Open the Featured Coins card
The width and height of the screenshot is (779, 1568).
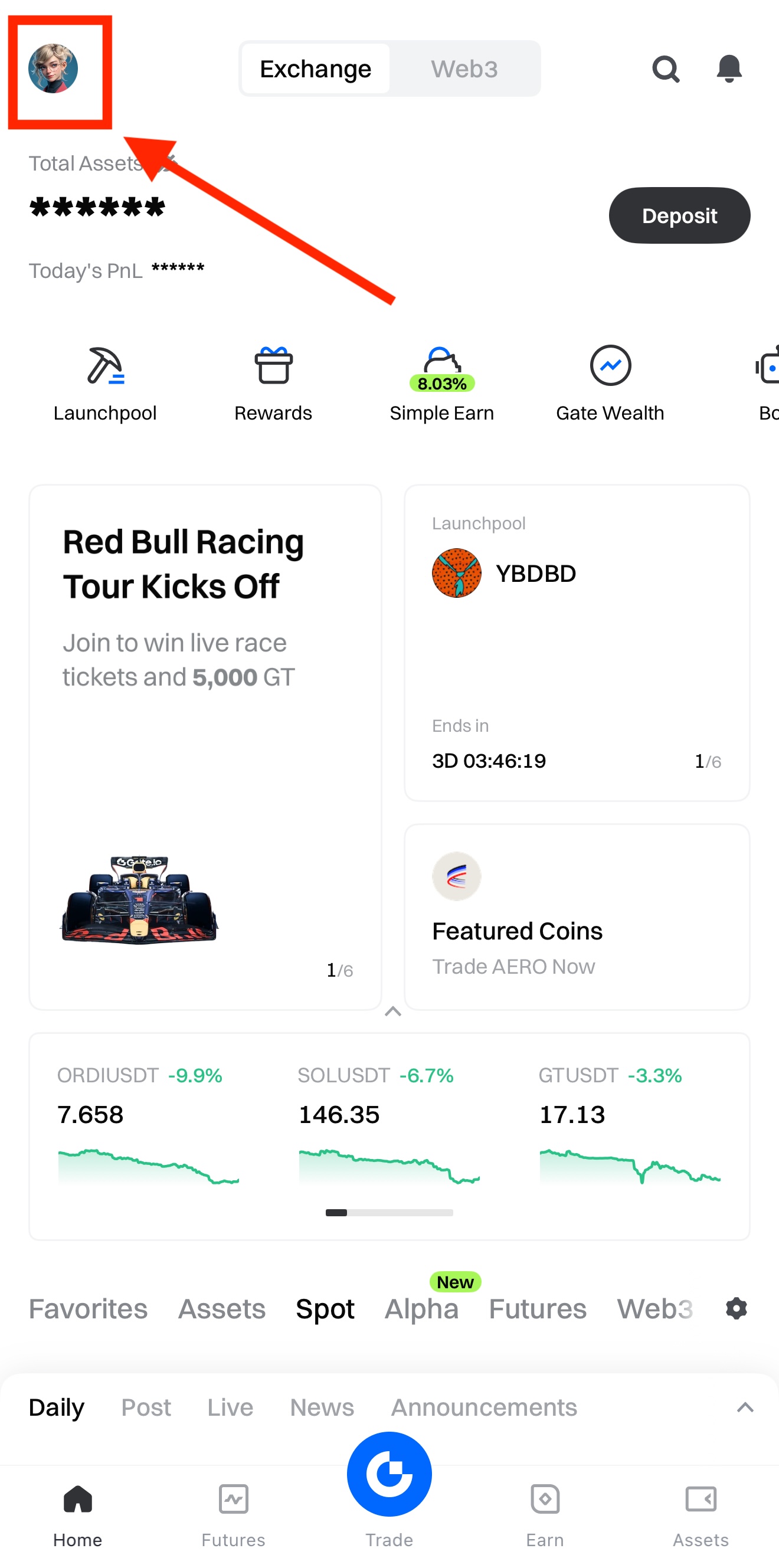[577, 916]
